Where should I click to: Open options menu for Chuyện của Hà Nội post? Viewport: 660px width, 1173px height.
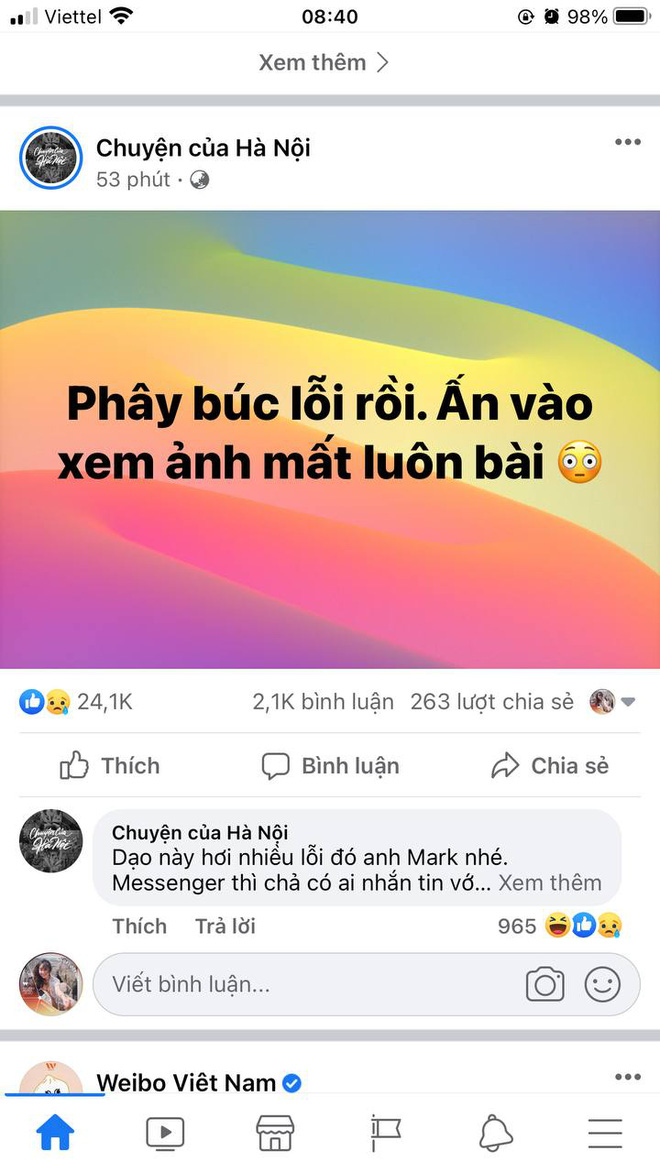pyautogui.click(x=627, y=142)
